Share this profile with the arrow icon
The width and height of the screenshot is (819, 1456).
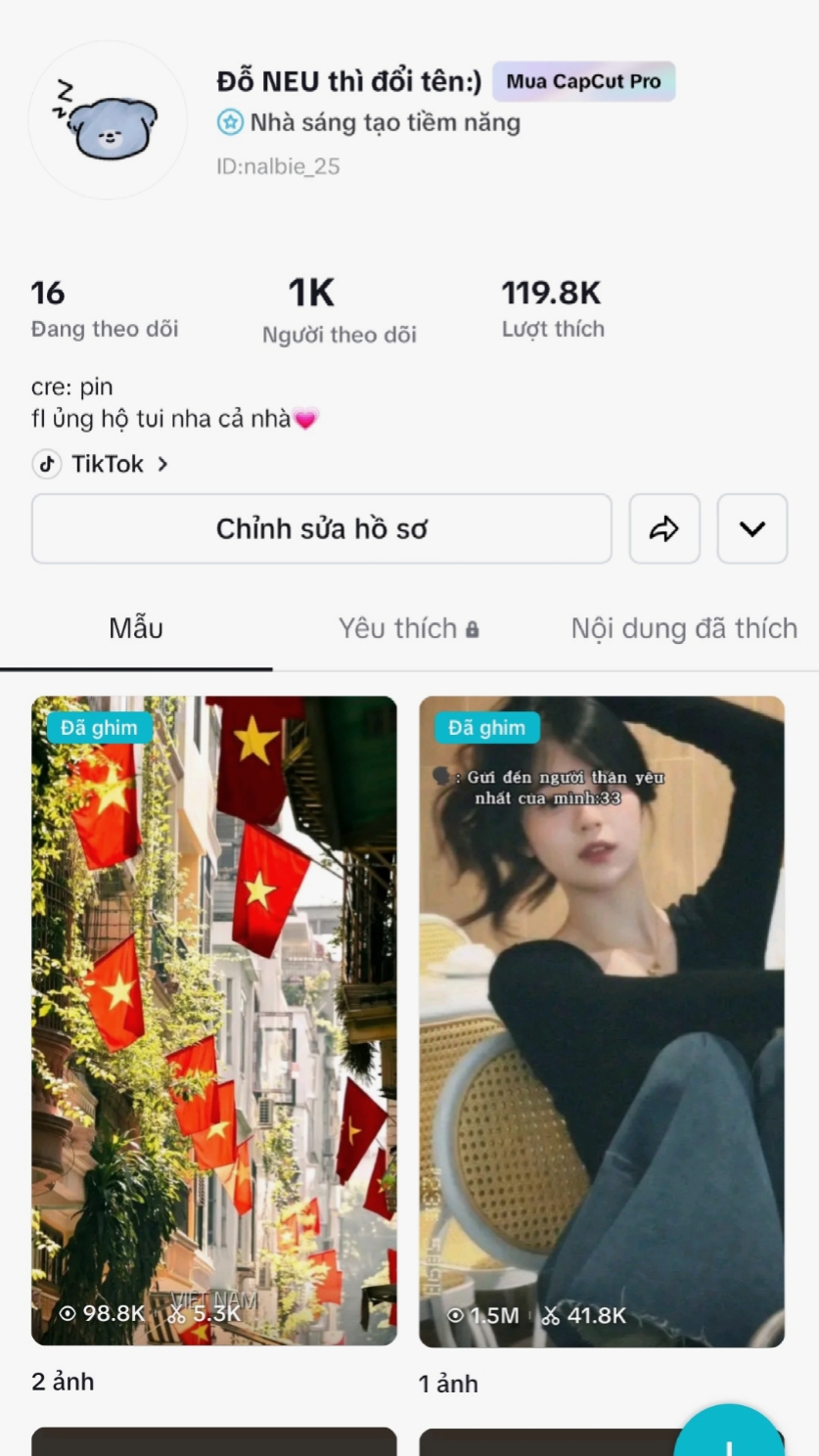click(x=664, y=528)
